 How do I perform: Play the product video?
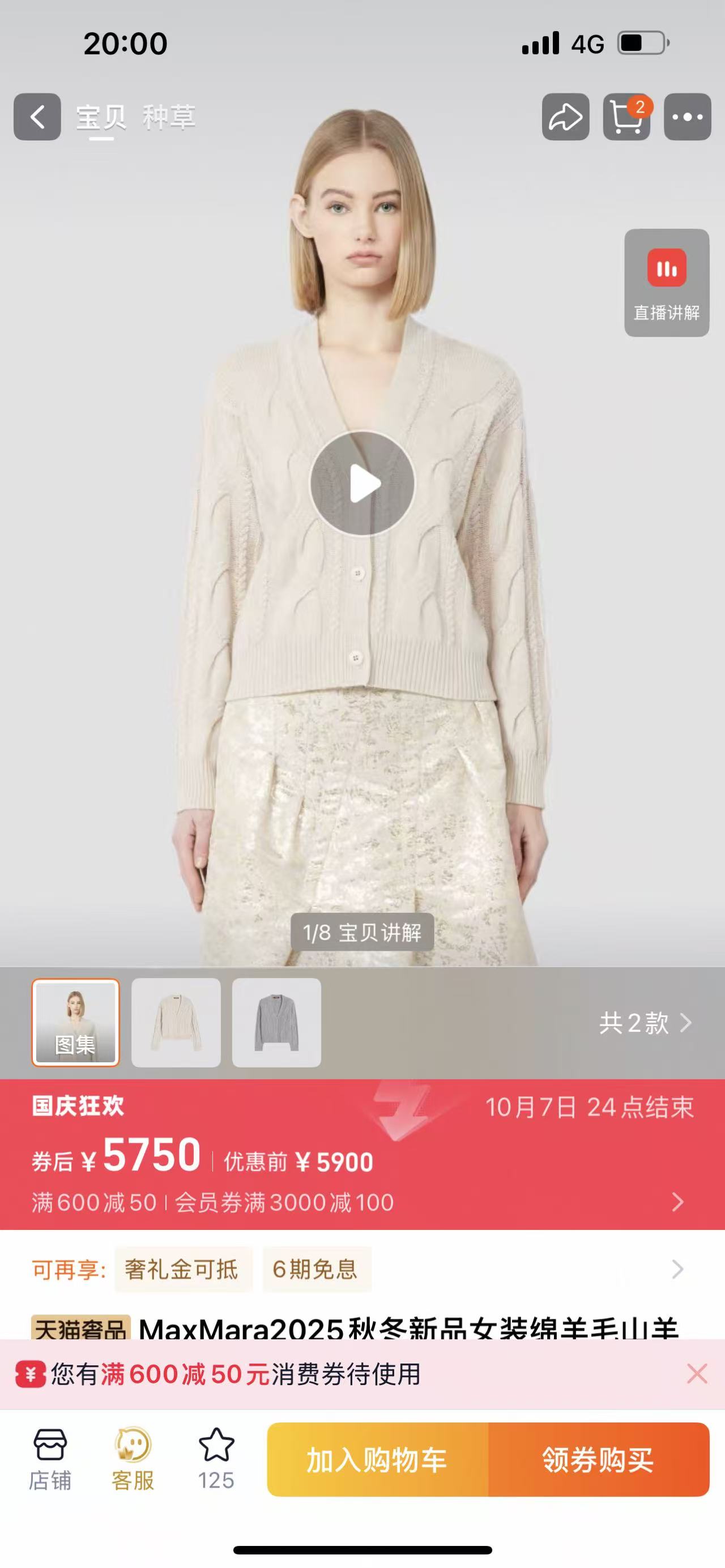[362, 483]
